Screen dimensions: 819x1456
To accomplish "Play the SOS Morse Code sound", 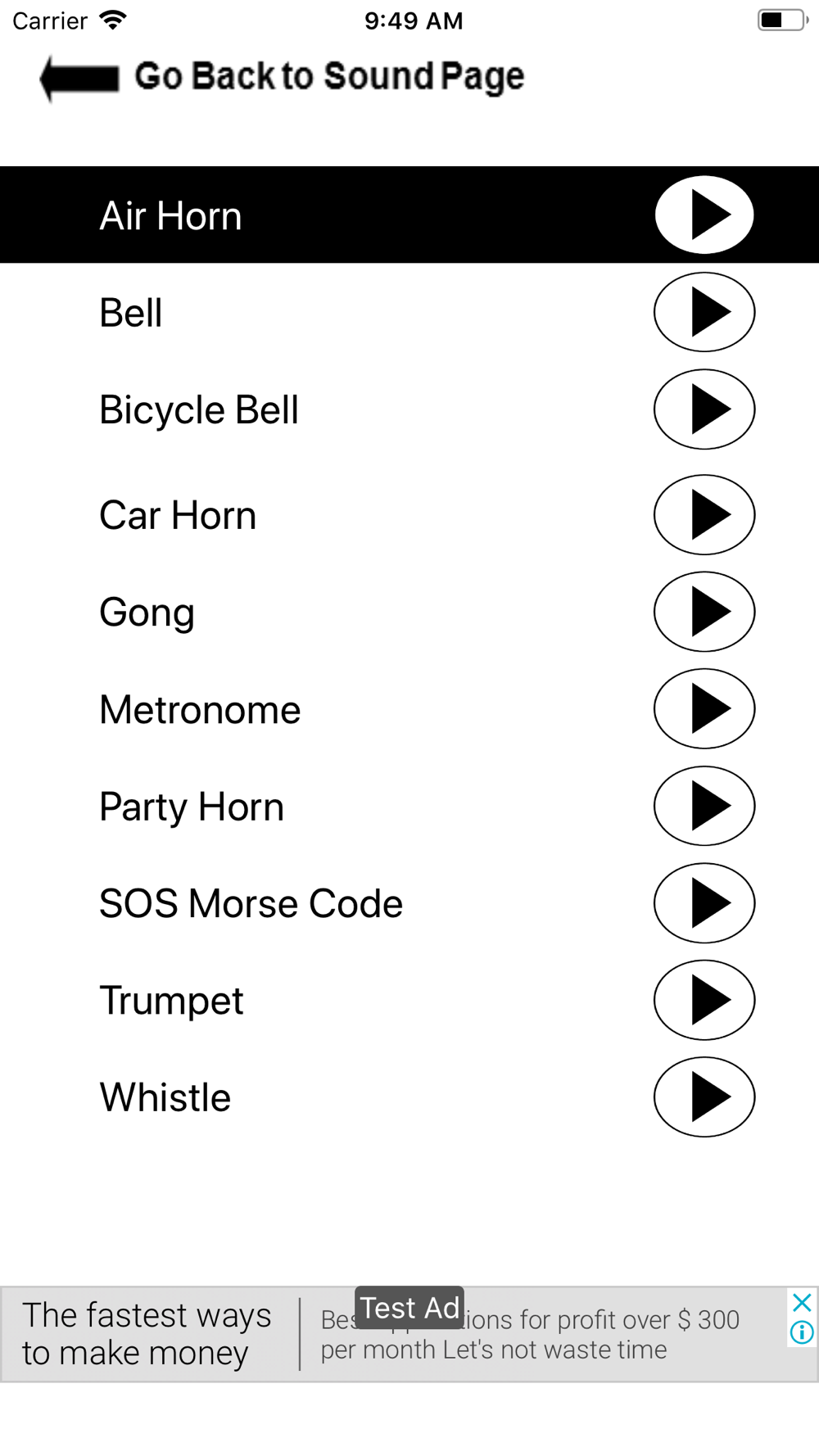I will (704, 903).
